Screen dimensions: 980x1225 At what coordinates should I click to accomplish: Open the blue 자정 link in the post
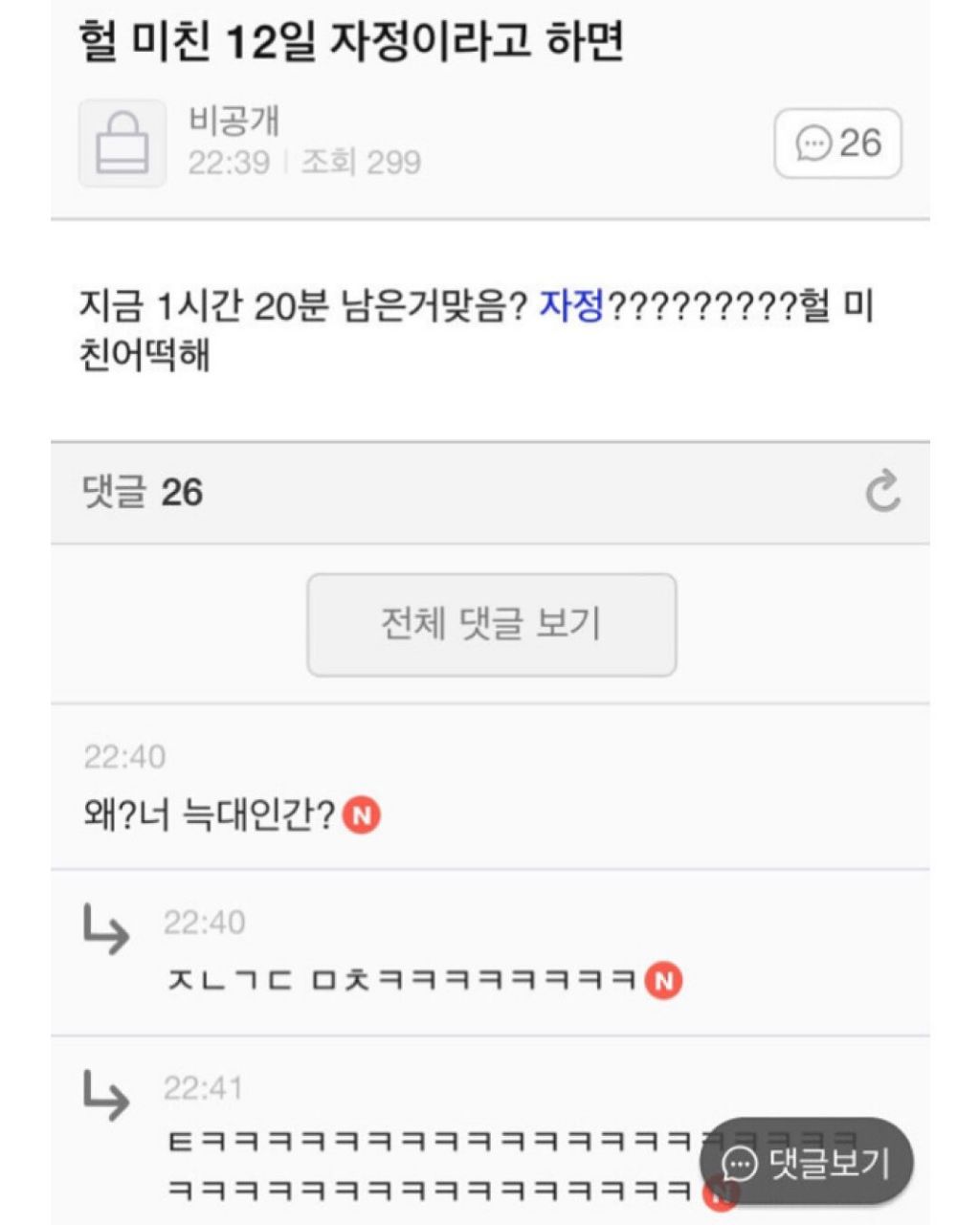571,306
